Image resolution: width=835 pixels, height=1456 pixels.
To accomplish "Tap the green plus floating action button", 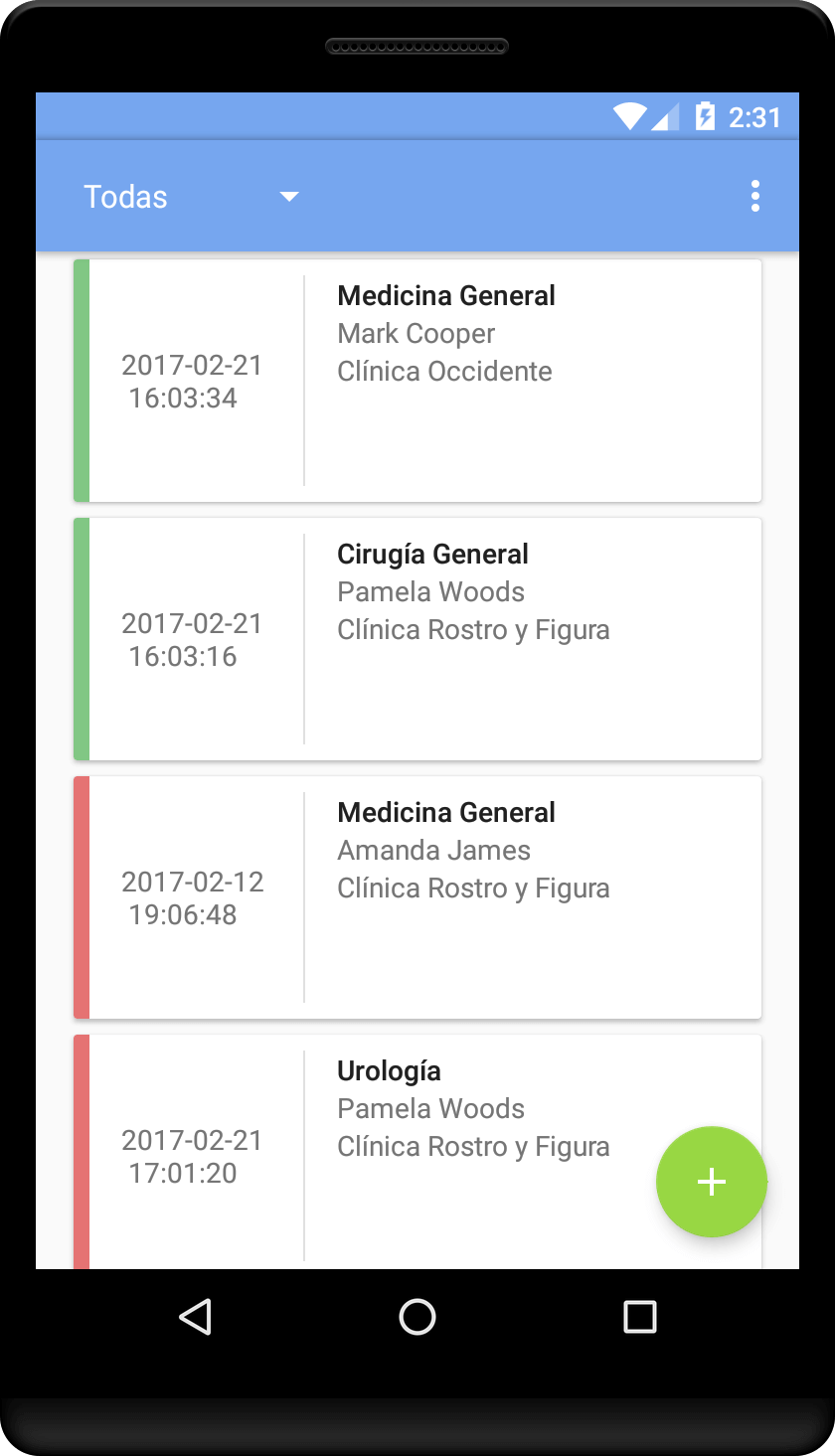I will pos(712,1182).
